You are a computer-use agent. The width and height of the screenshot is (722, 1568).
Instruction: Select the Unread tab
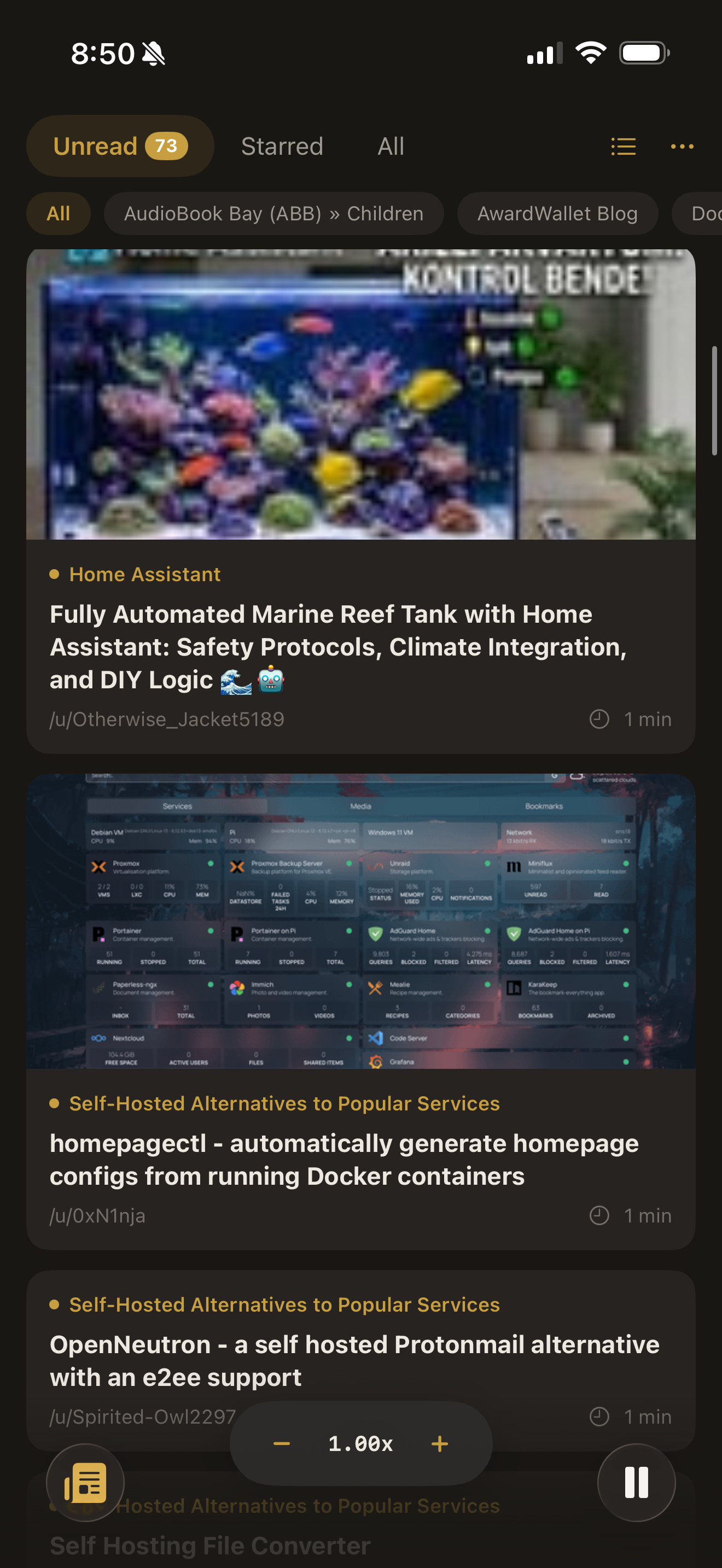(x=120, y=146)
